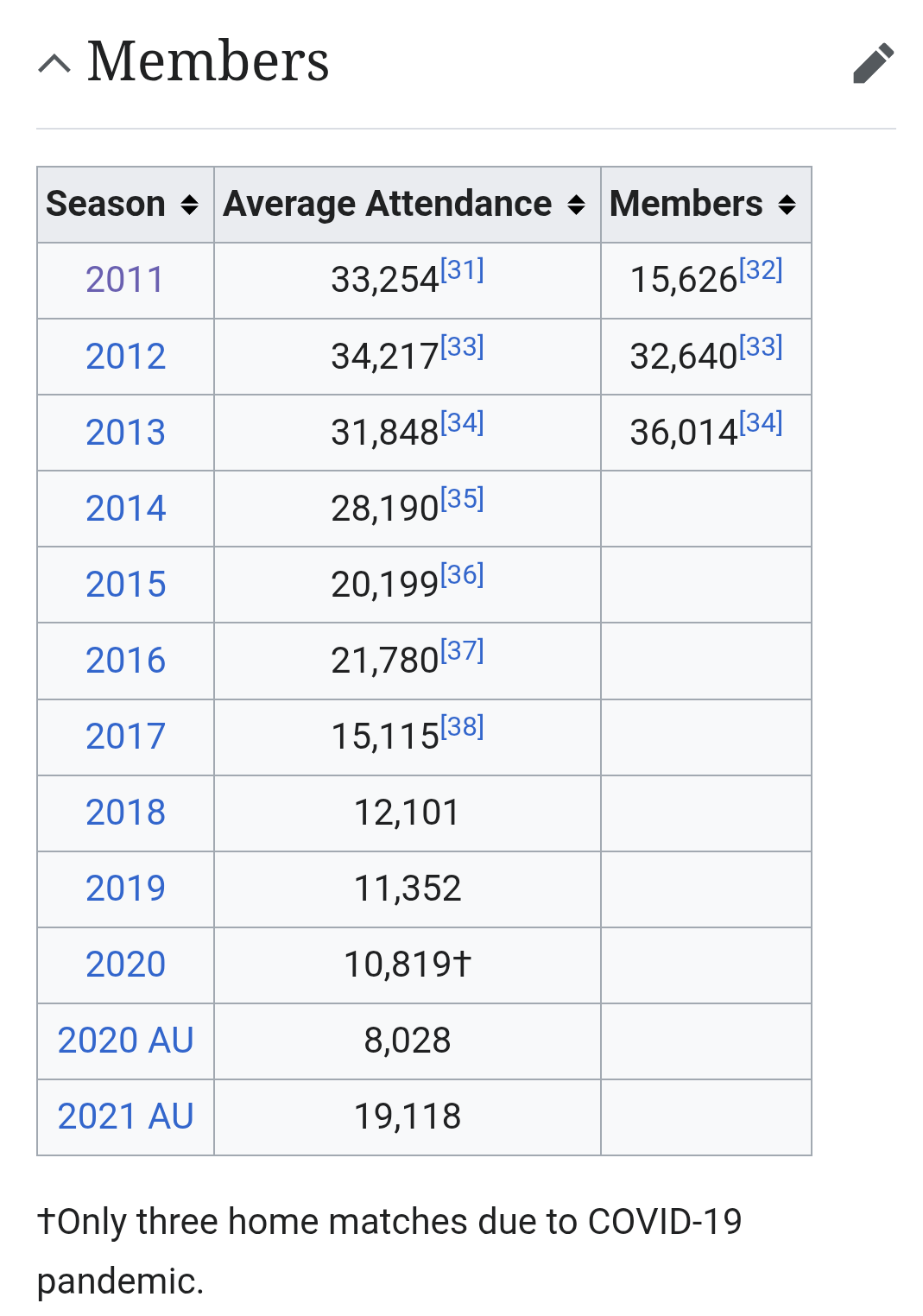Screen dimensions: 923x1316
Task: View citation 35 for 2014 attendance
Action: tap(462, 498)
